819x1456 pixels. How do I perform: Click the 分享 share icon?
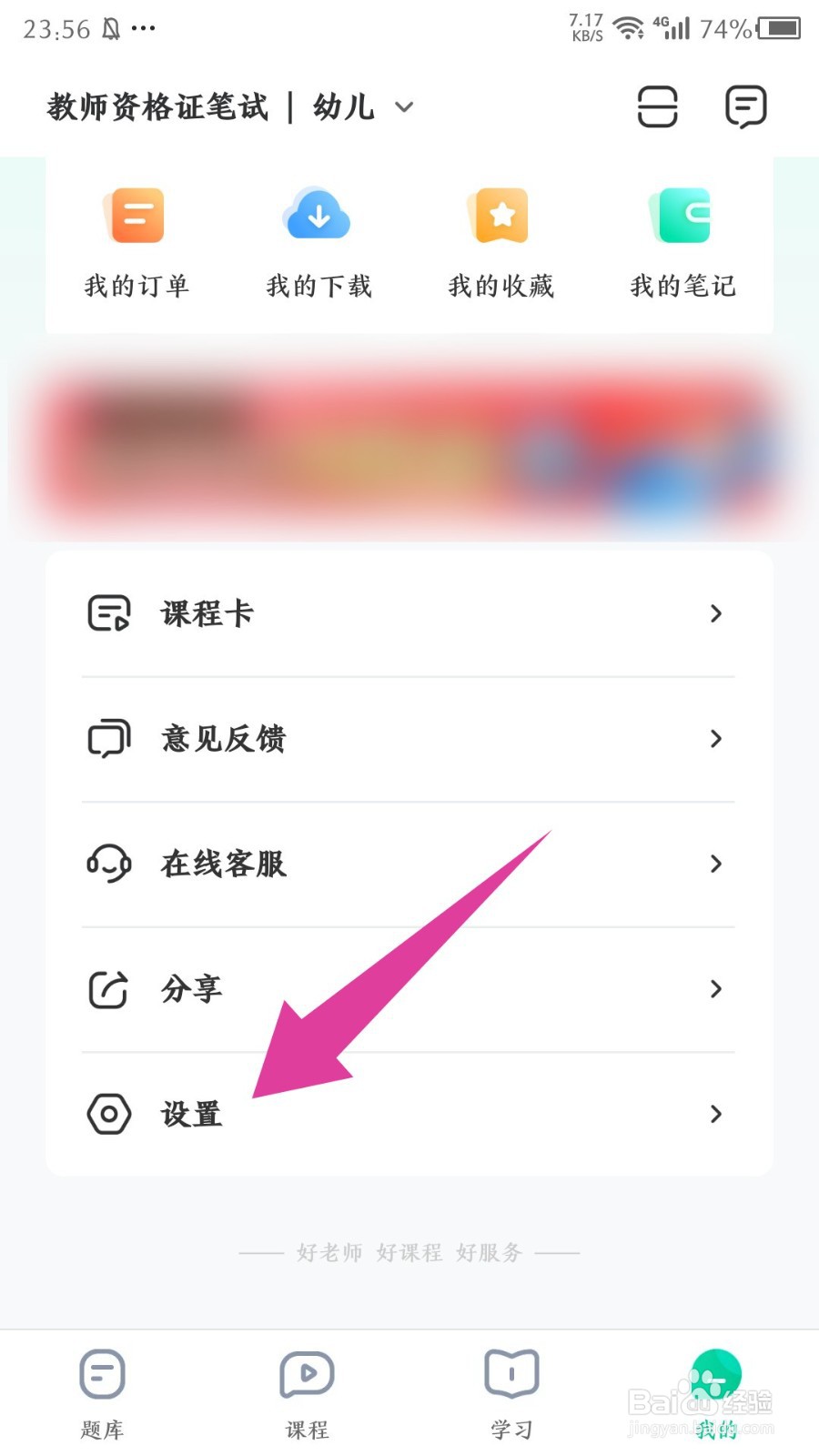click(107, 989)
